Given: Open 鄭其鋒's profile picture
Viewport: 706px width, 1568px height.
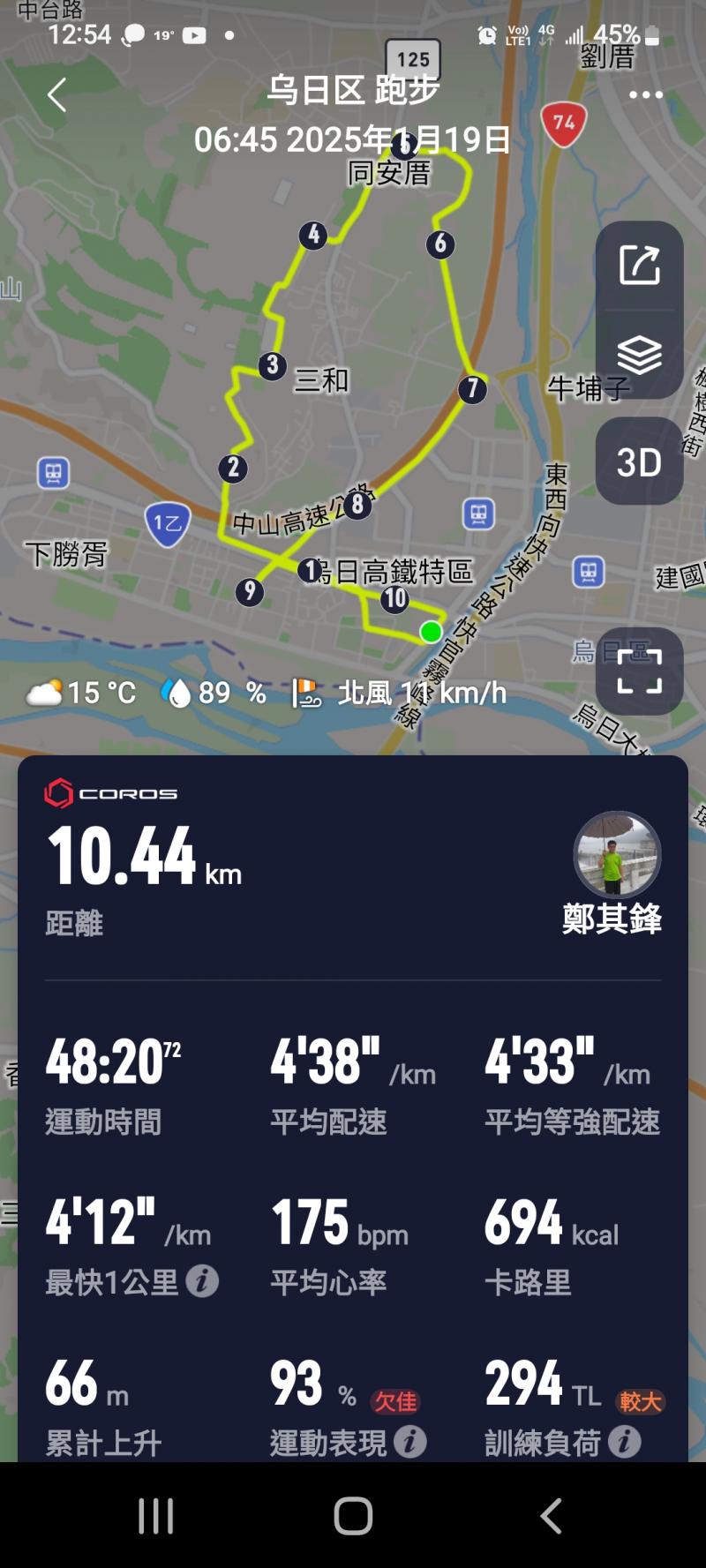Looking at the screenshot, I should [617, 854].
